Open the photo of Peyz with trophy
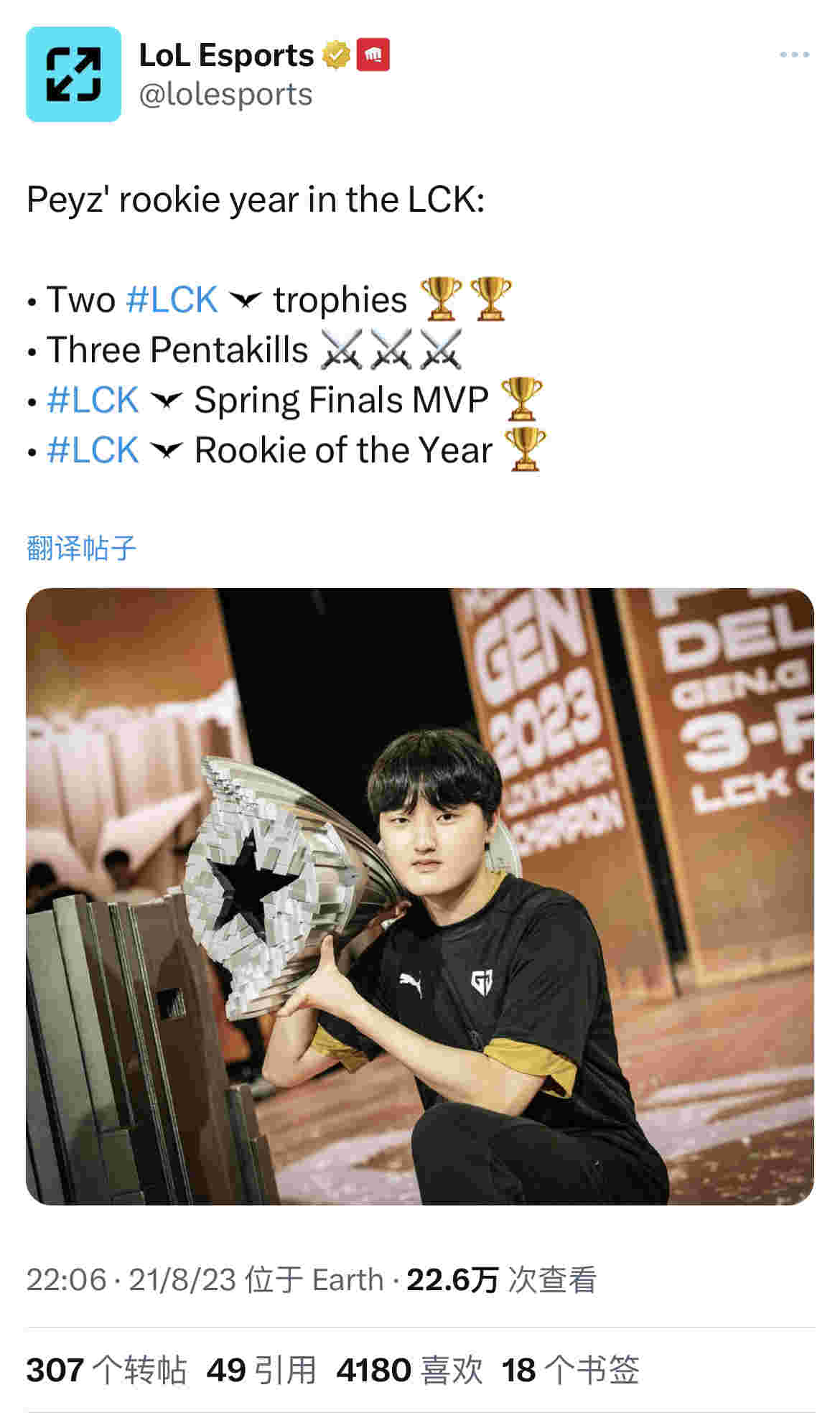 pyautogui.click(x=420, y=896)
